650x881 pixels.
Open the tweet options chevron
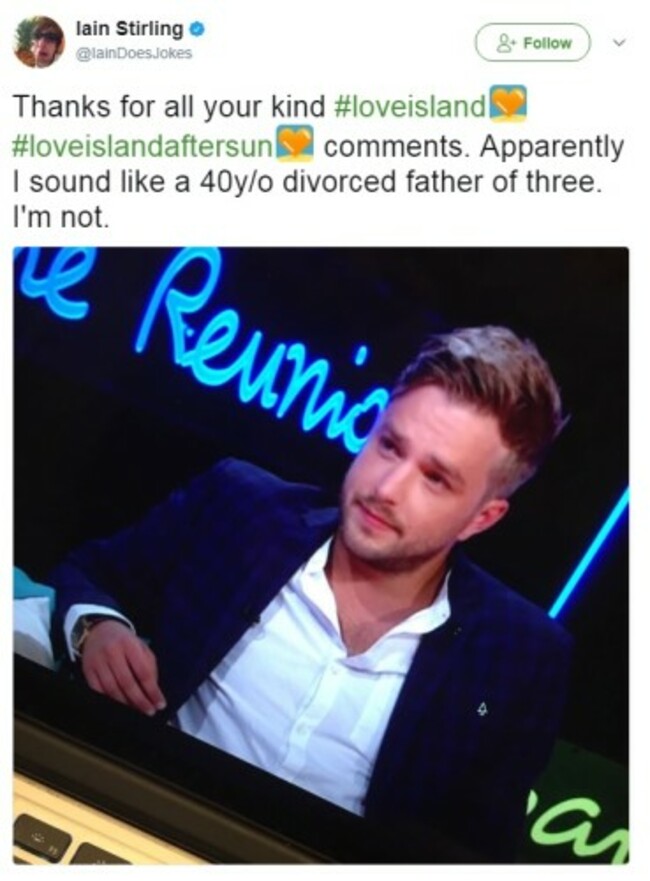point(618,42)
